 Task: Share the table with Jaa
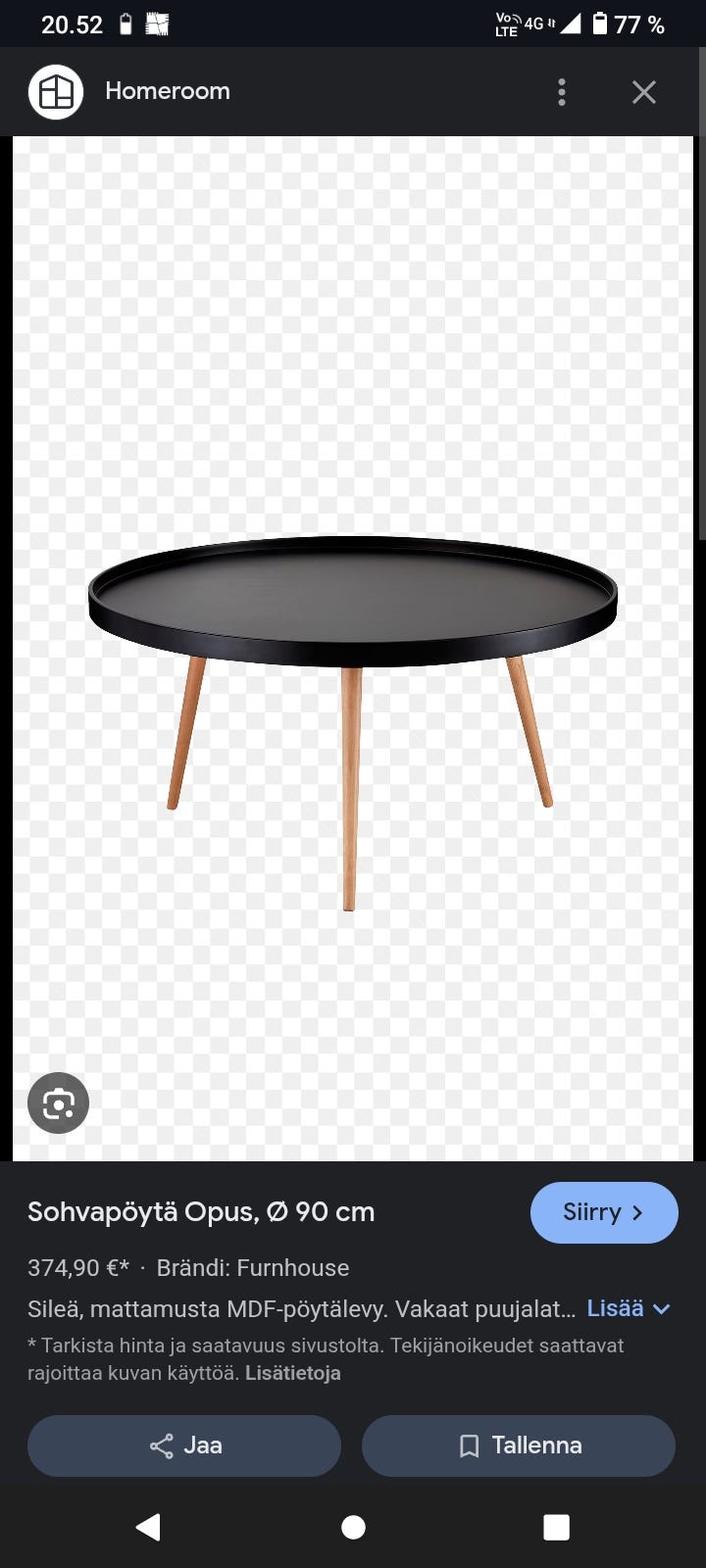point(184,1445)
